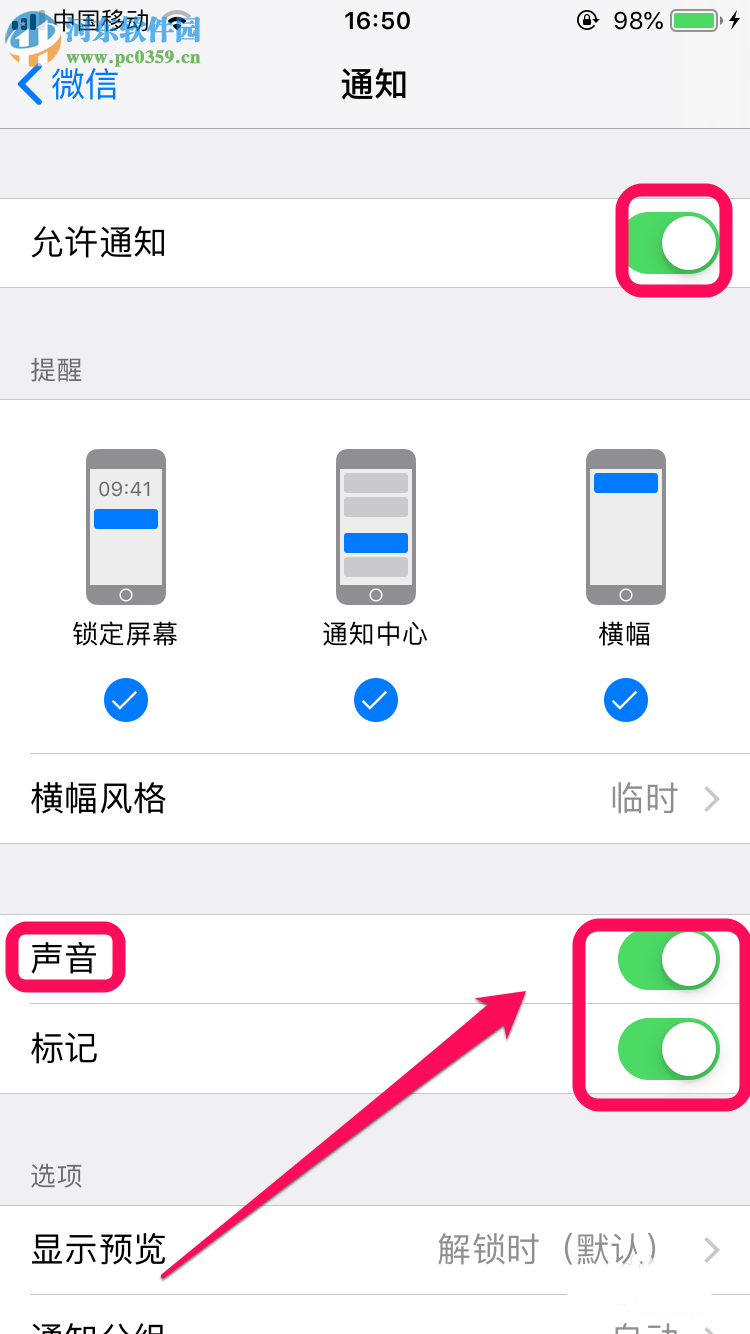Select the 横幅 banner preview icon
The image size is (750, 1334).
click(x=625, y=525)
